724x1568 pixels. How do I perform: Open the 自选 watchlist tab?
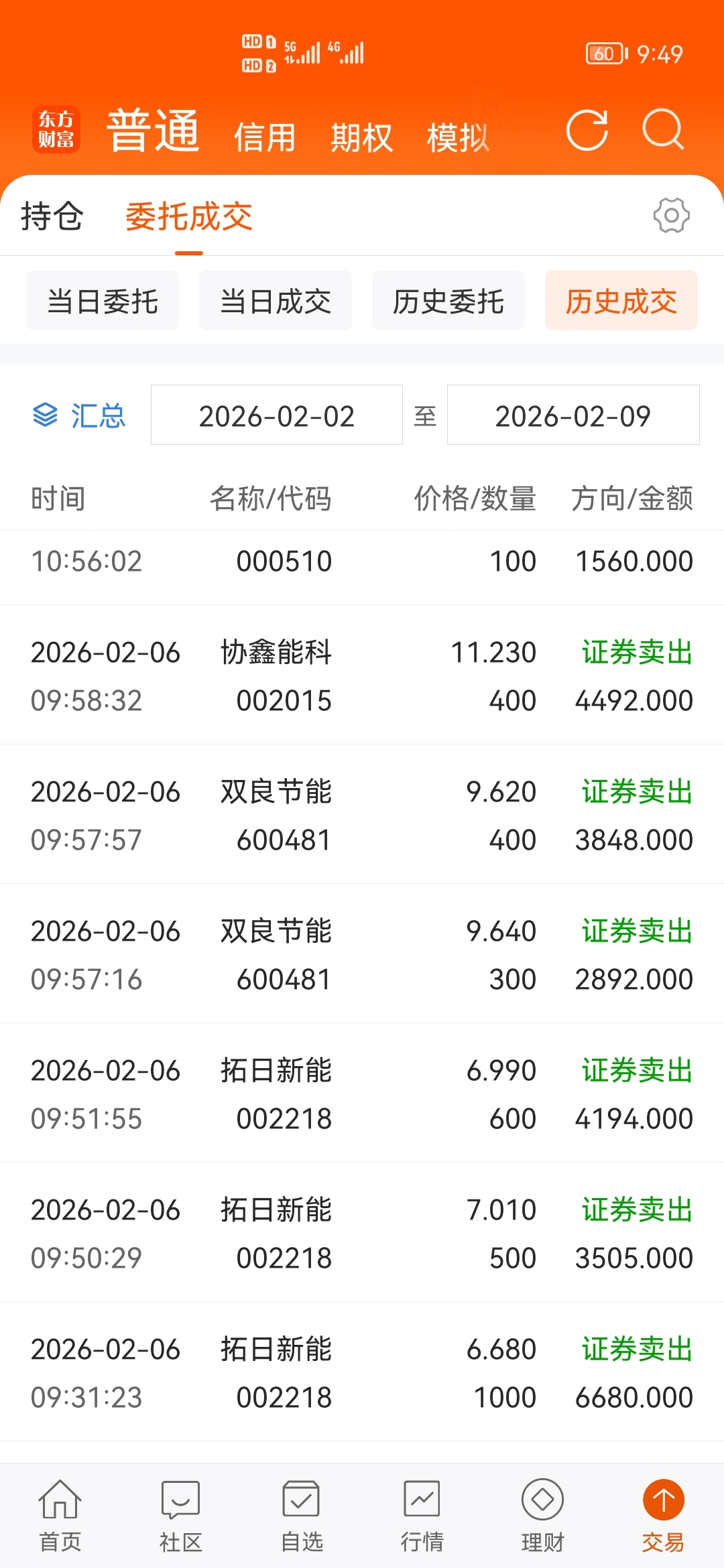pos(302,1516)
